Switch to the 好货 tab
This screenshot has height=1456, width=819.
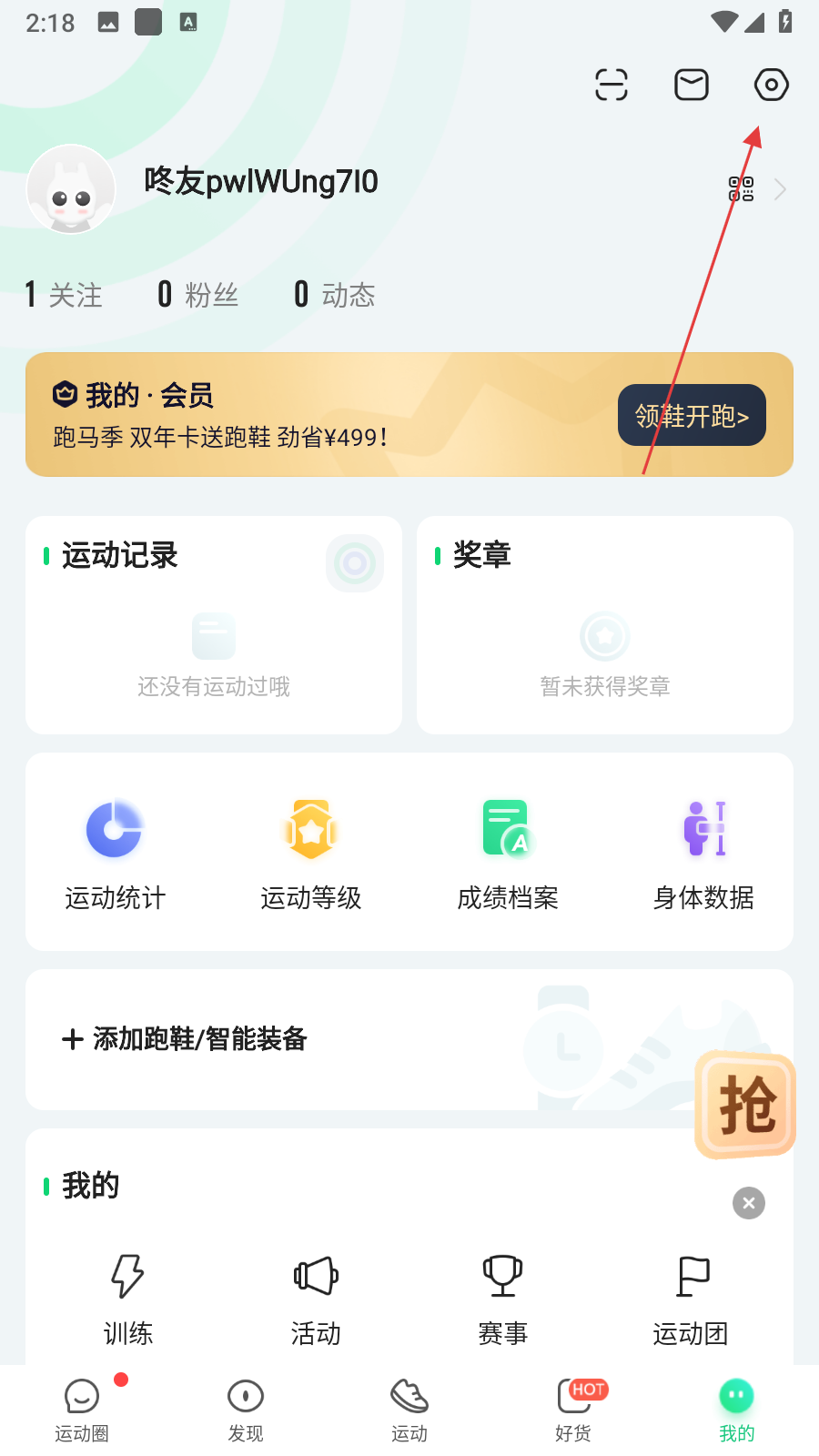(573, 1410)
